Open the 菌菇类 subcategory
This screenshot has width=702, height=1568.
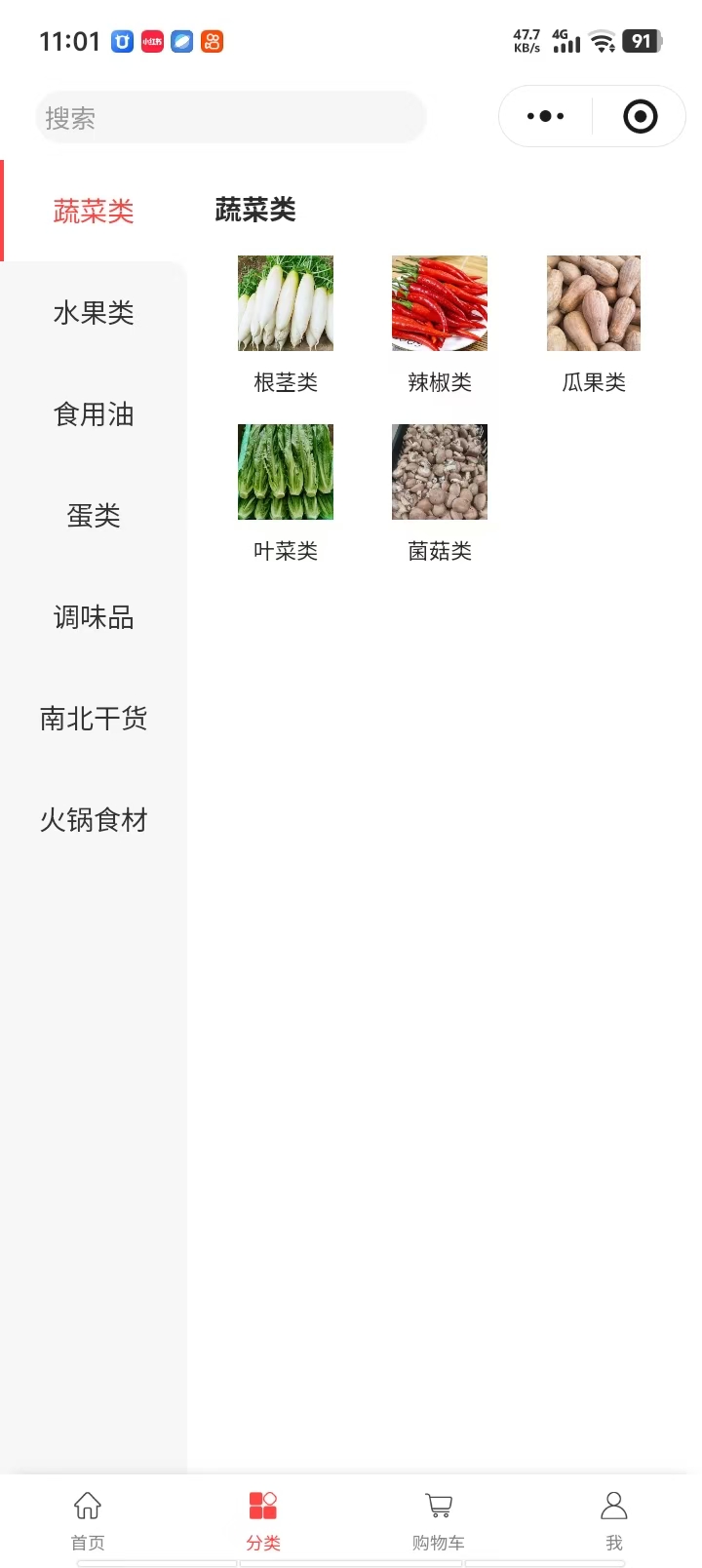point(440,492)
